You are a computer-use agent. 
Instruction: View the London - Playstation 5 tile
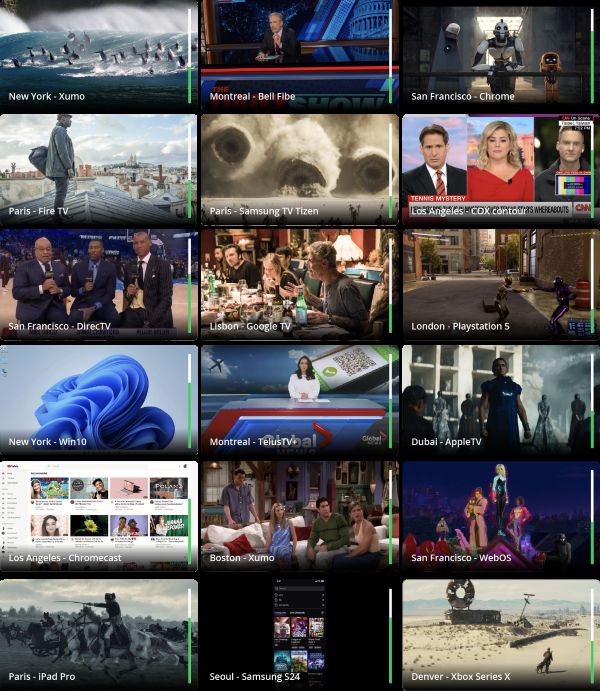click(500, 283)
